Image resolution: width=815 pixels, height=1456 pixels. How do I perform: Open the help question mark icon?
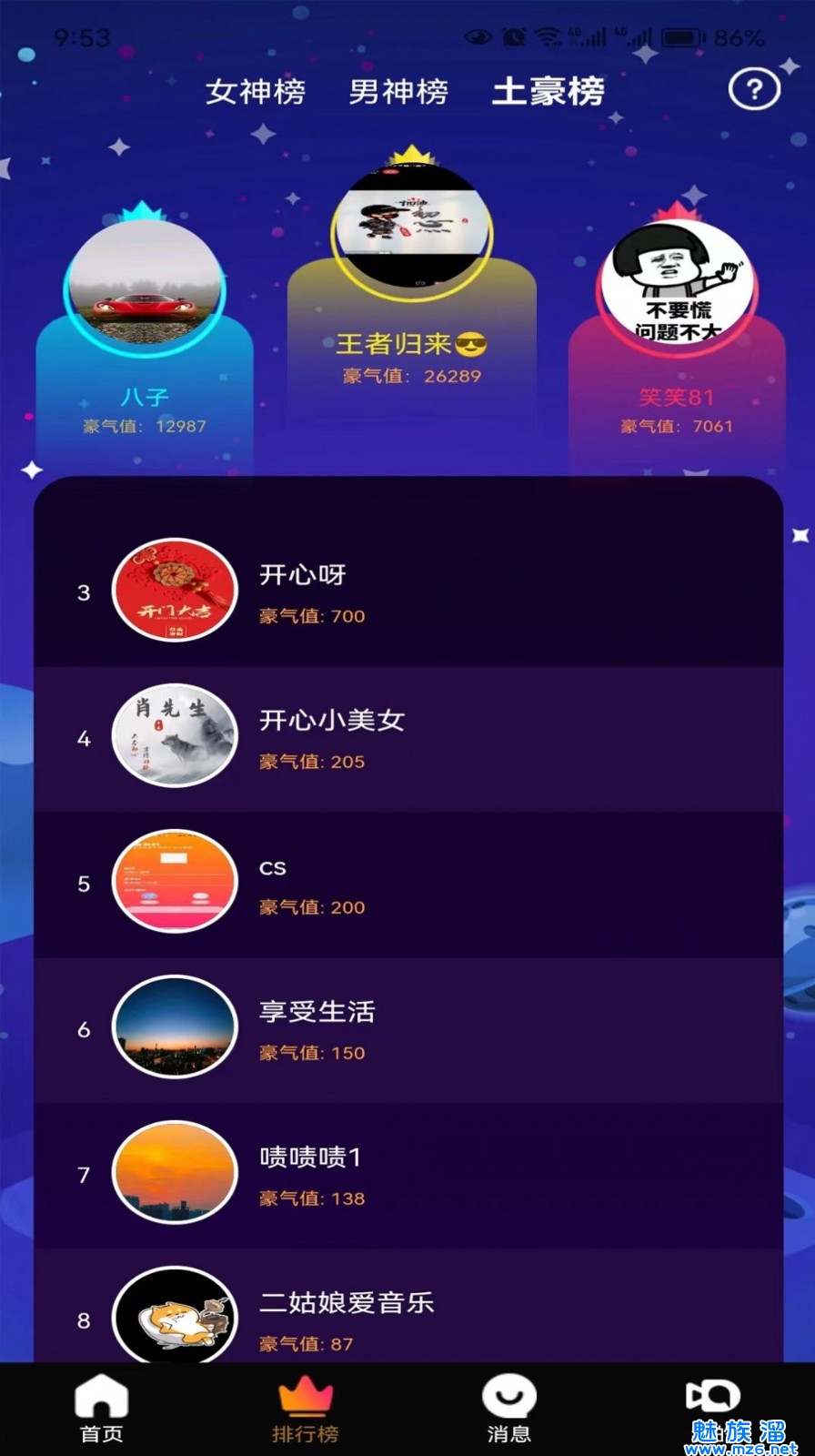tap(754, 89)
